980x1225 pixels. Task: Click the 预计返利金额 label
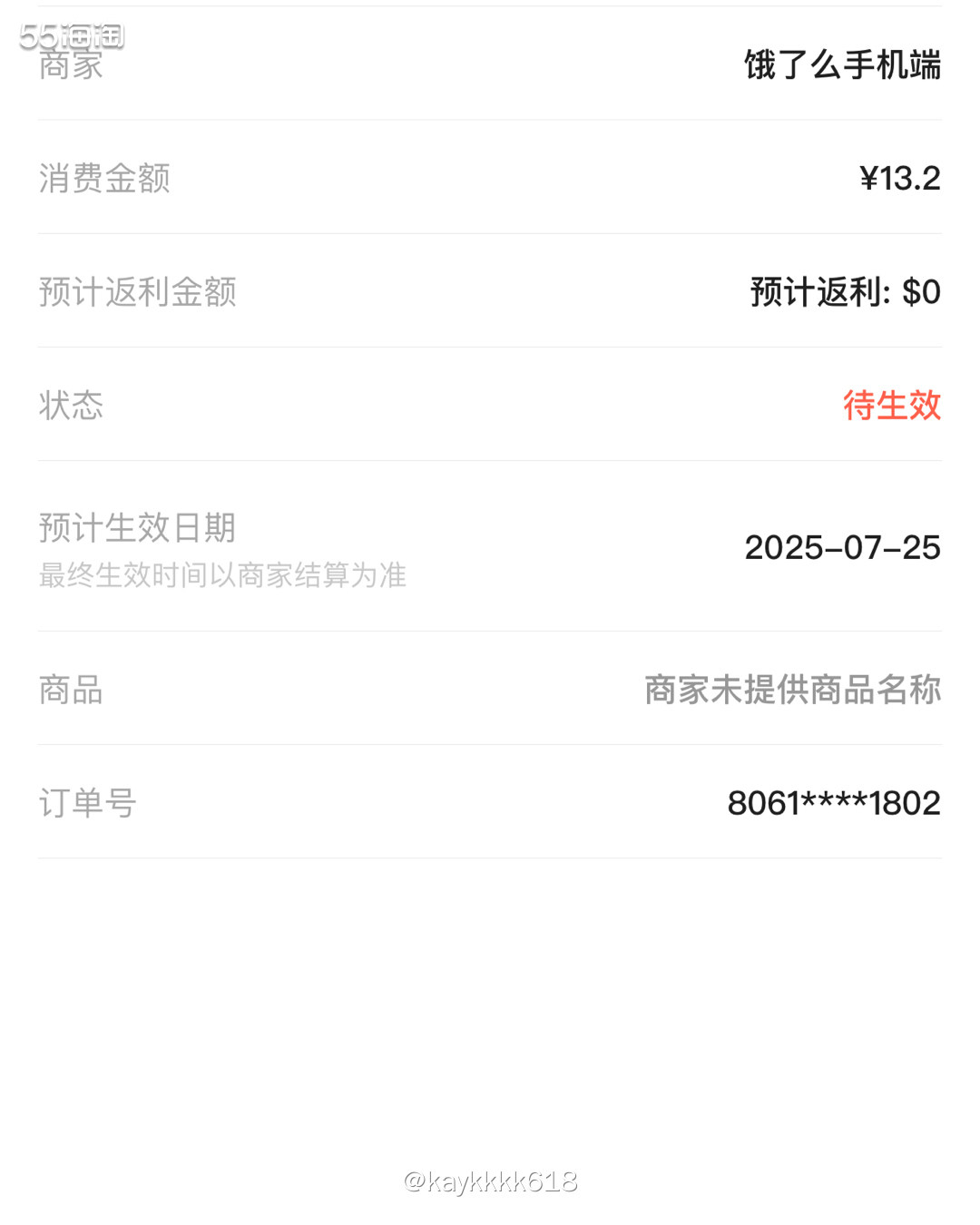137,293
